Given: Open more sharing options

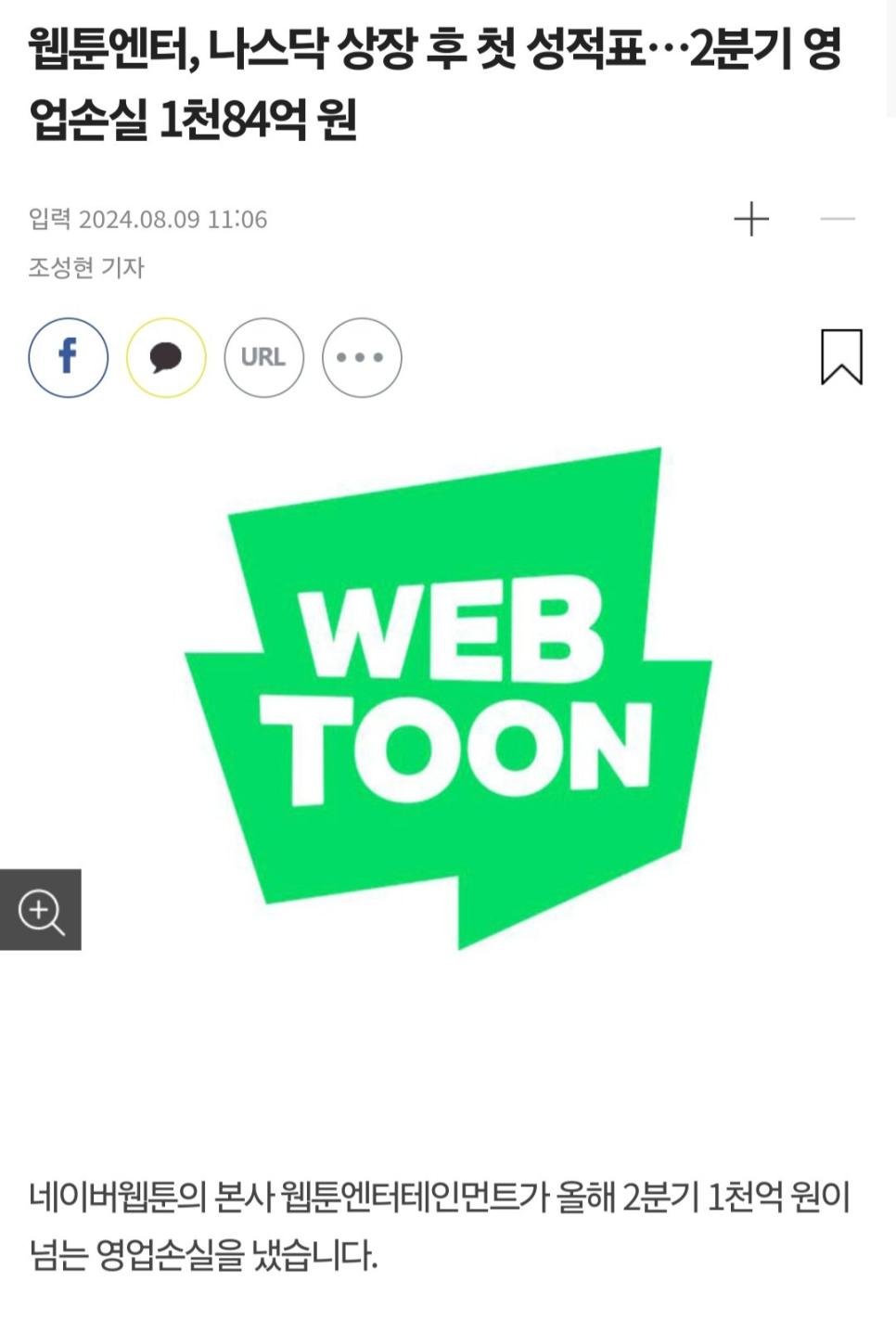Looking at the screenshot, I should click(x=361, y=357).
